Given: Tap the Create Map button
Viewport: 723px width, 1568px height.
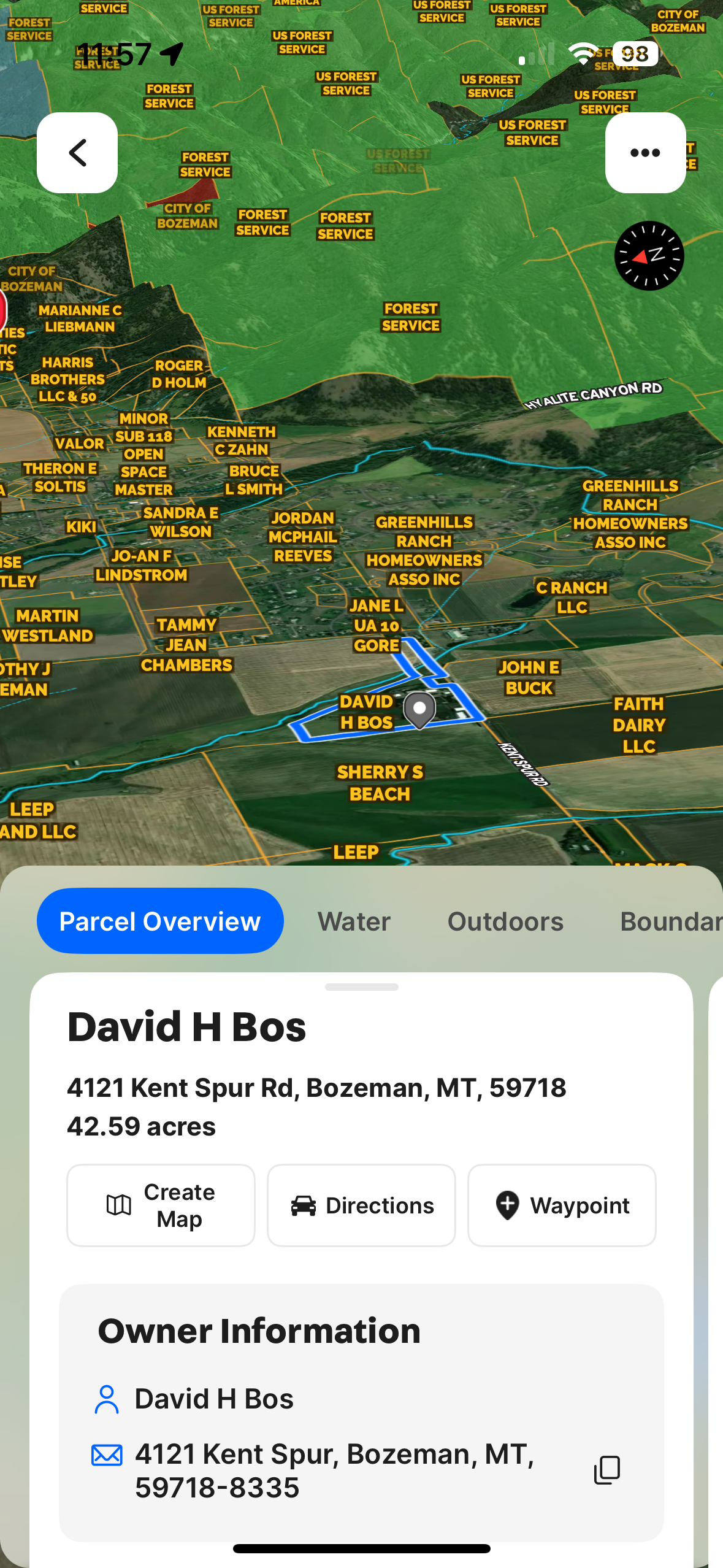Looking at the screenshot, I should [x=161, y=1205].
